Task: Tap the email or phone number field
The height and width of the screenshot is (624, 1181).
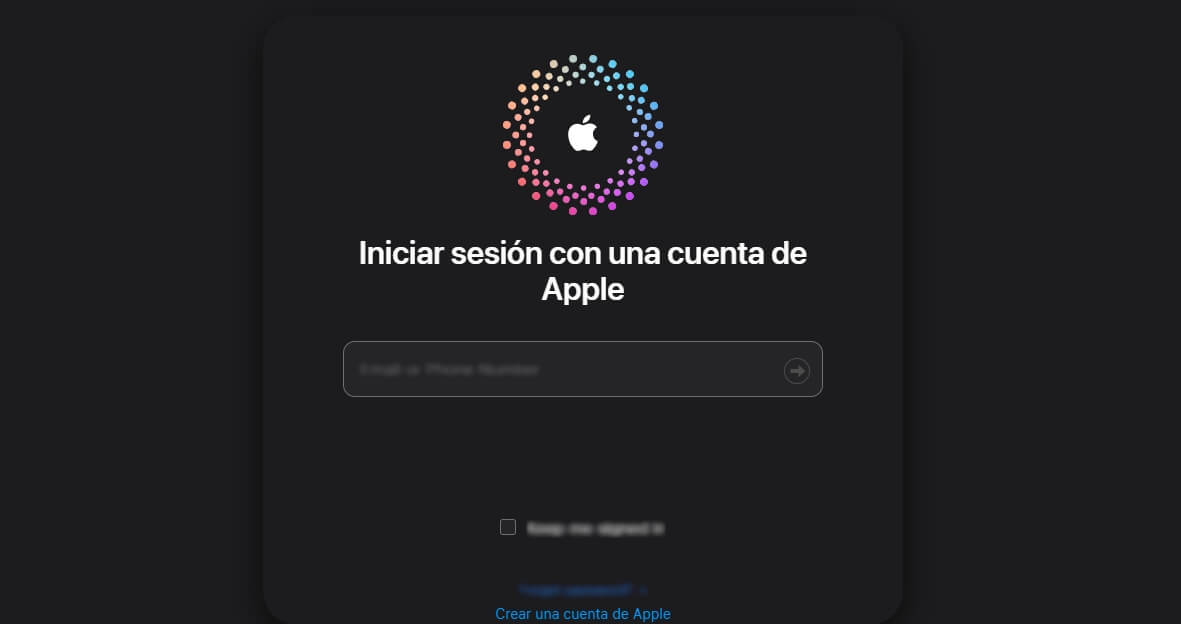Action: point(560,369)
